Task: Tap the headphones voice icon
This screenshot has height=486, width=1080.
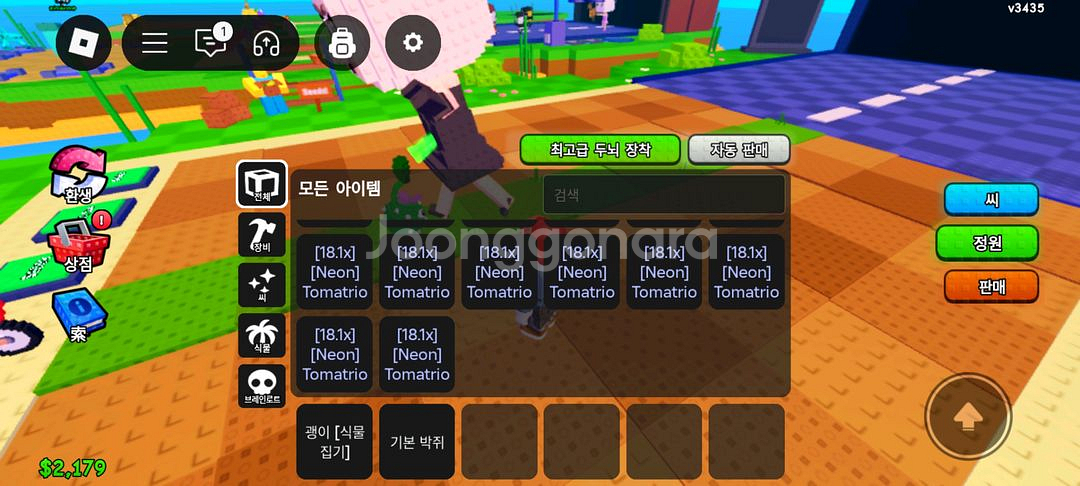Action: pyautogui.click(x=266, y=43)
